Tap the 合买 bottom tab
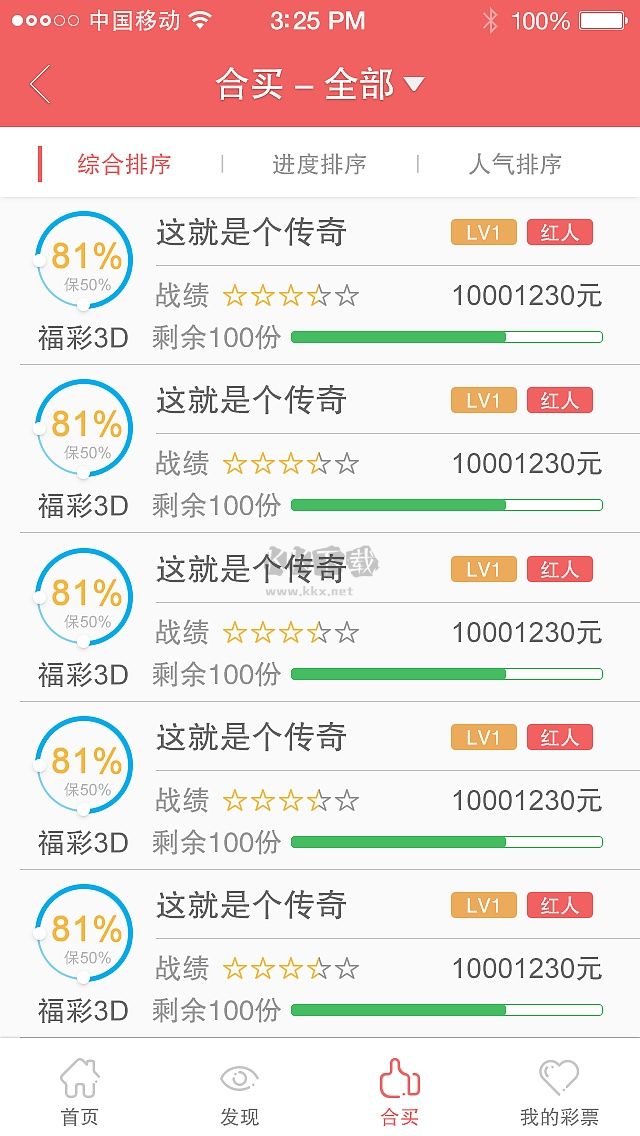Viewport: 640px width, 1136px height. point(400,1092)
